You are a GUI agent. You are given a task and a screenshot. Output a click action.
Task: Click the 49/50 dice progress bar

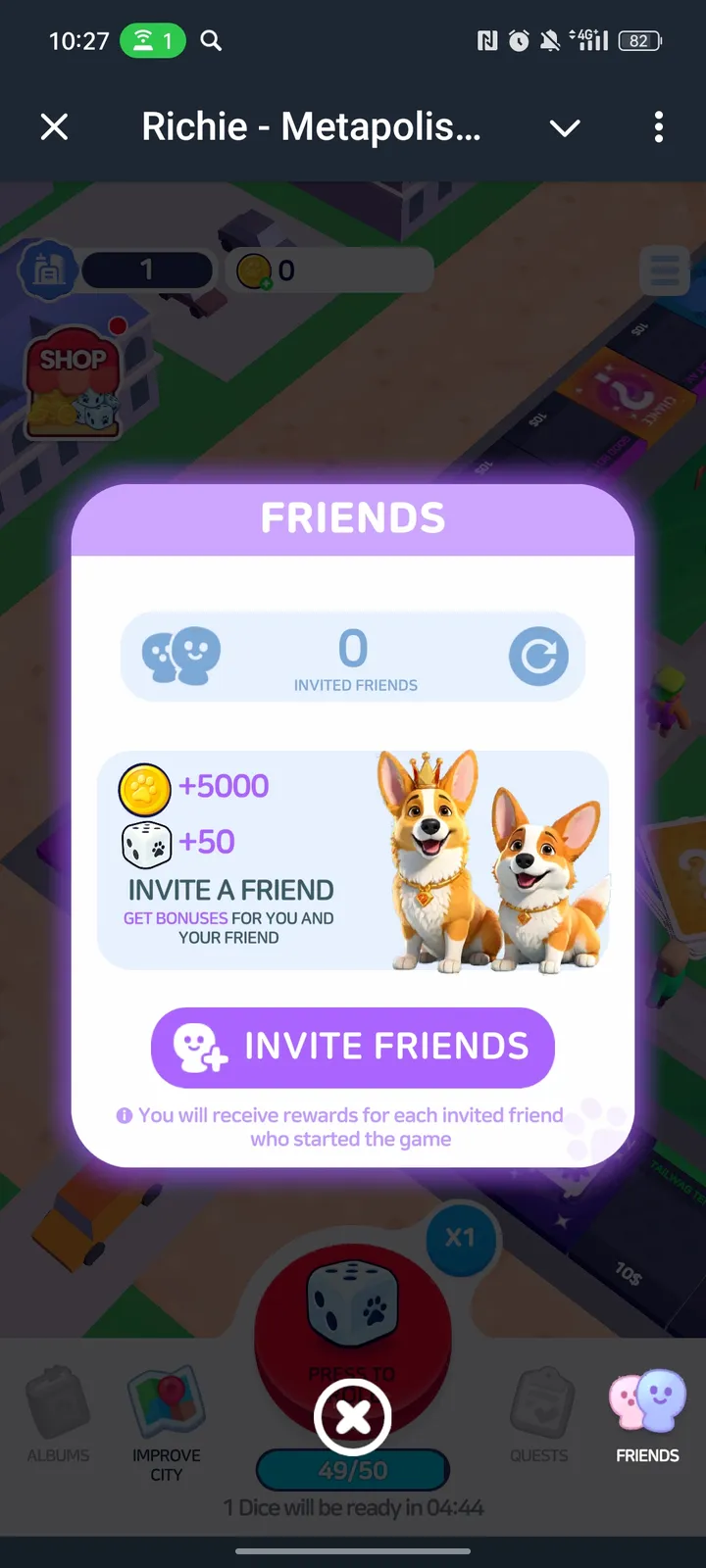[x=352, y=1469]
